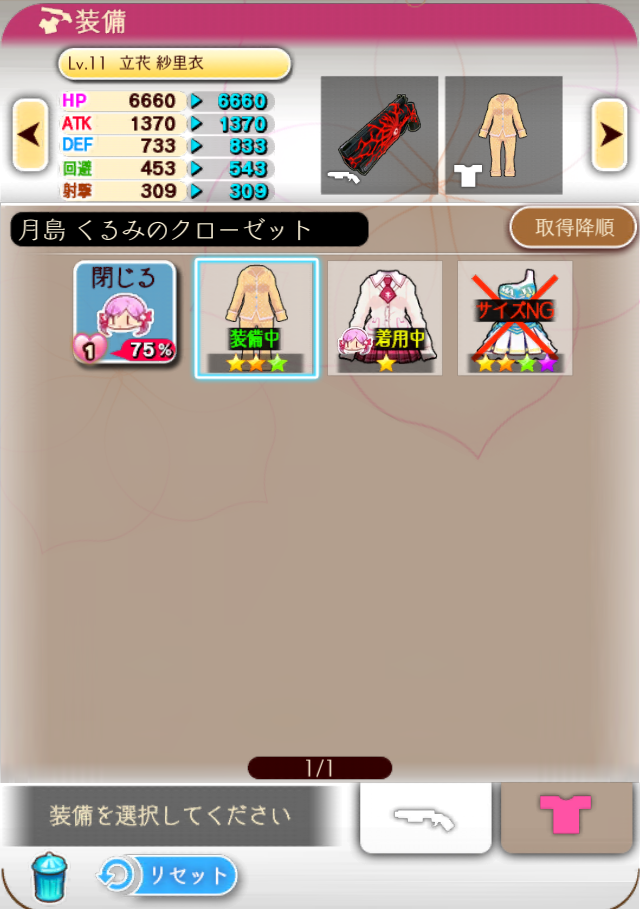This screenshot has width=640, height=909.
Task: Change sort order via 取得降順 button
Action: tap(573, 228)
